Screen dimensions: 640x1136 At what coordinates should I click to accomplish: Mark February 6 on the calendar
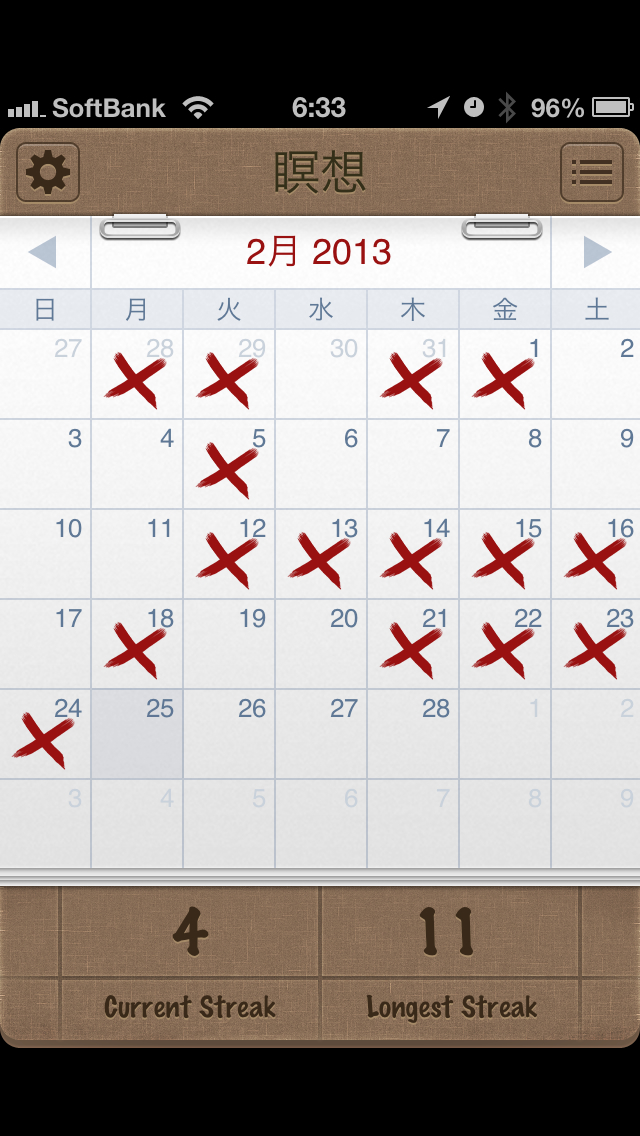pos(321,464)
